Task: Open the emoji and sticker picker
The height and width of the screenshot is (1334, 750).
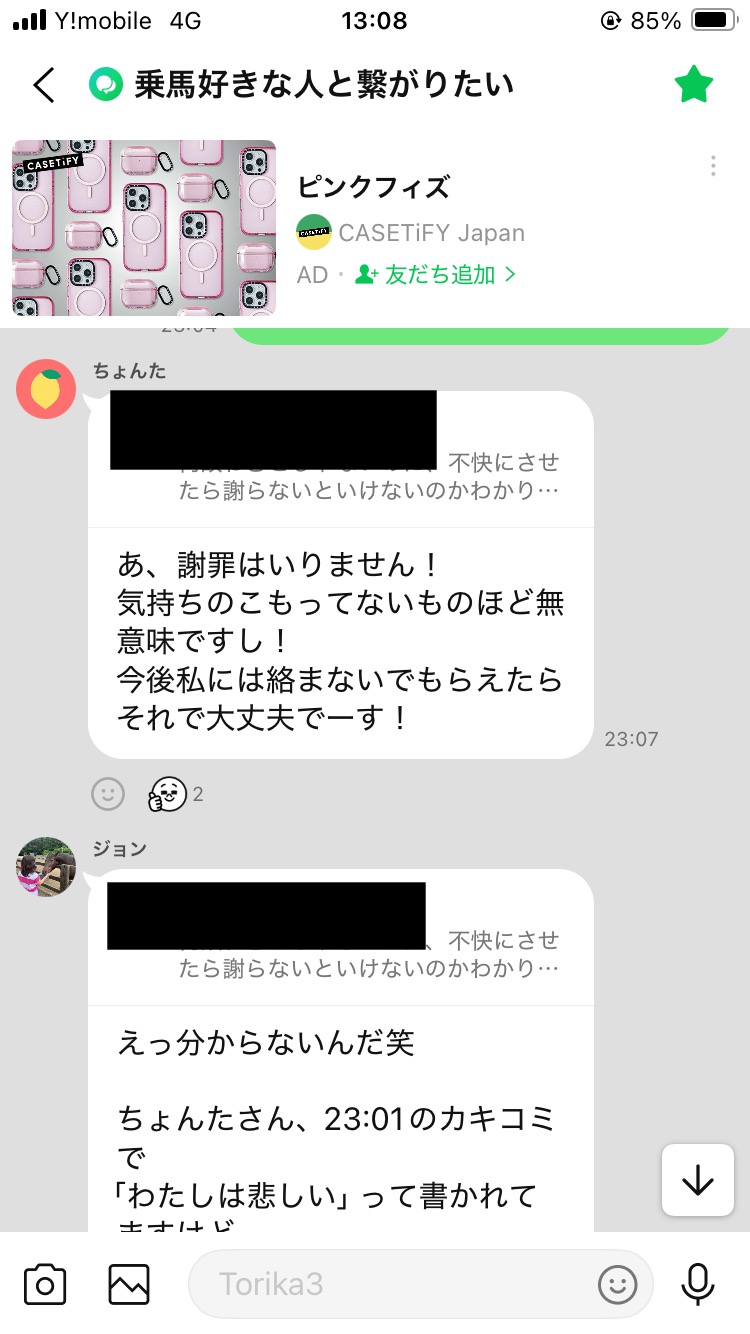Action: (618, 1284)
